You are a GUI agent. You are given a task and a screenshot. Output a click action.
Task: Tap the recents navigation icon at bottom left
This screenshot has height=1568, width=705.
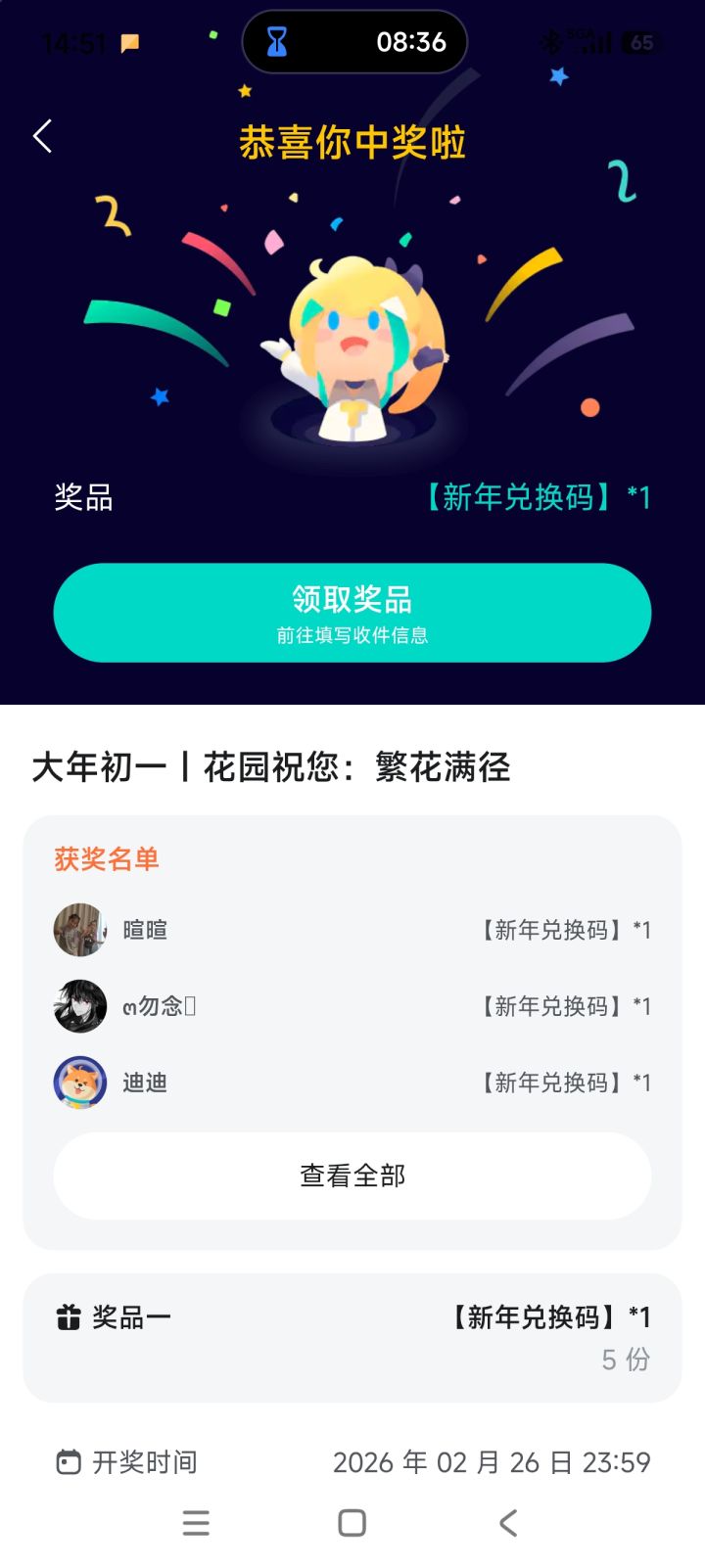click(x=197, y=1523)
